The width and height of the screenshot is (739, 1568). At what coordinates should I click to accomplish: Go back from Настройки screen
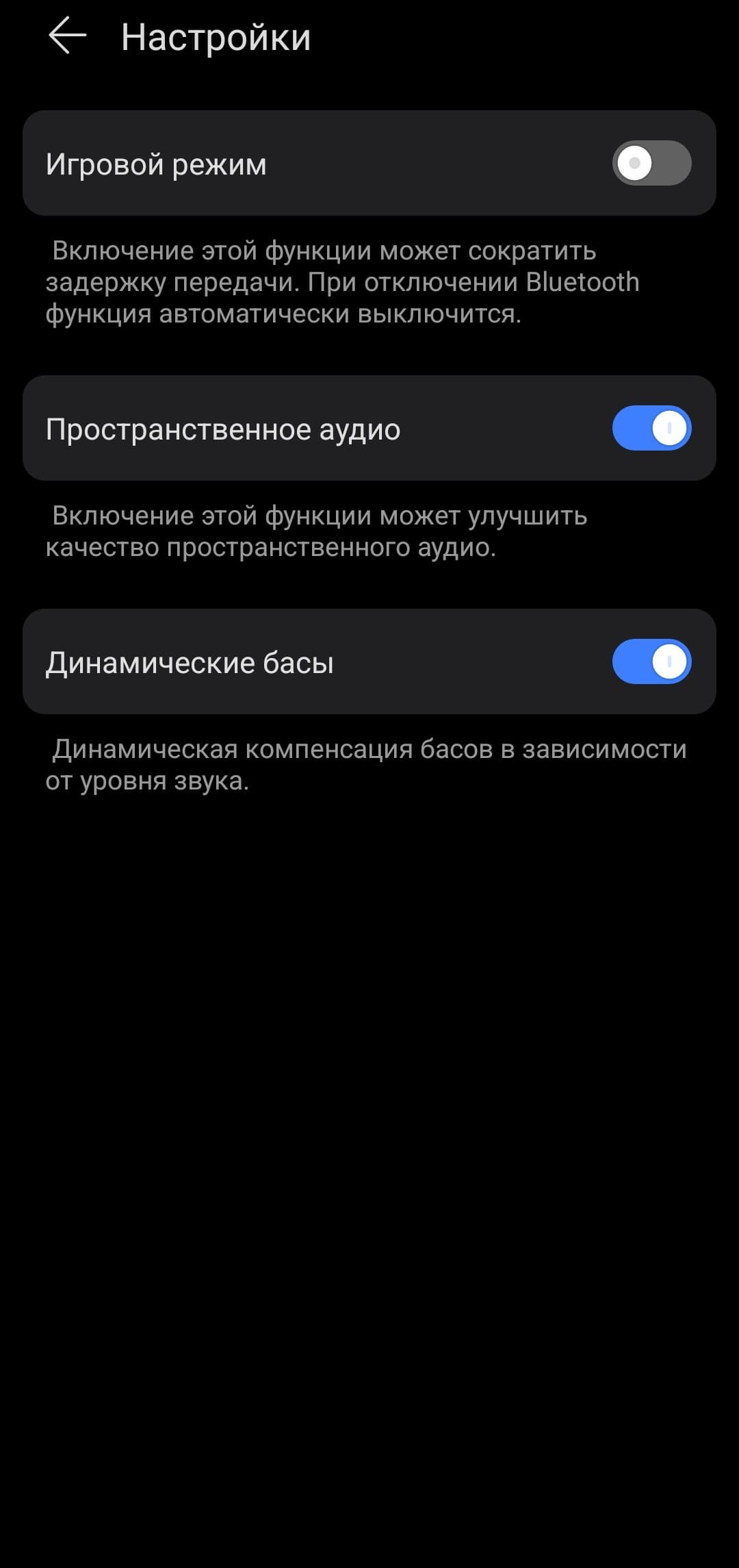(x=67, y=36)
